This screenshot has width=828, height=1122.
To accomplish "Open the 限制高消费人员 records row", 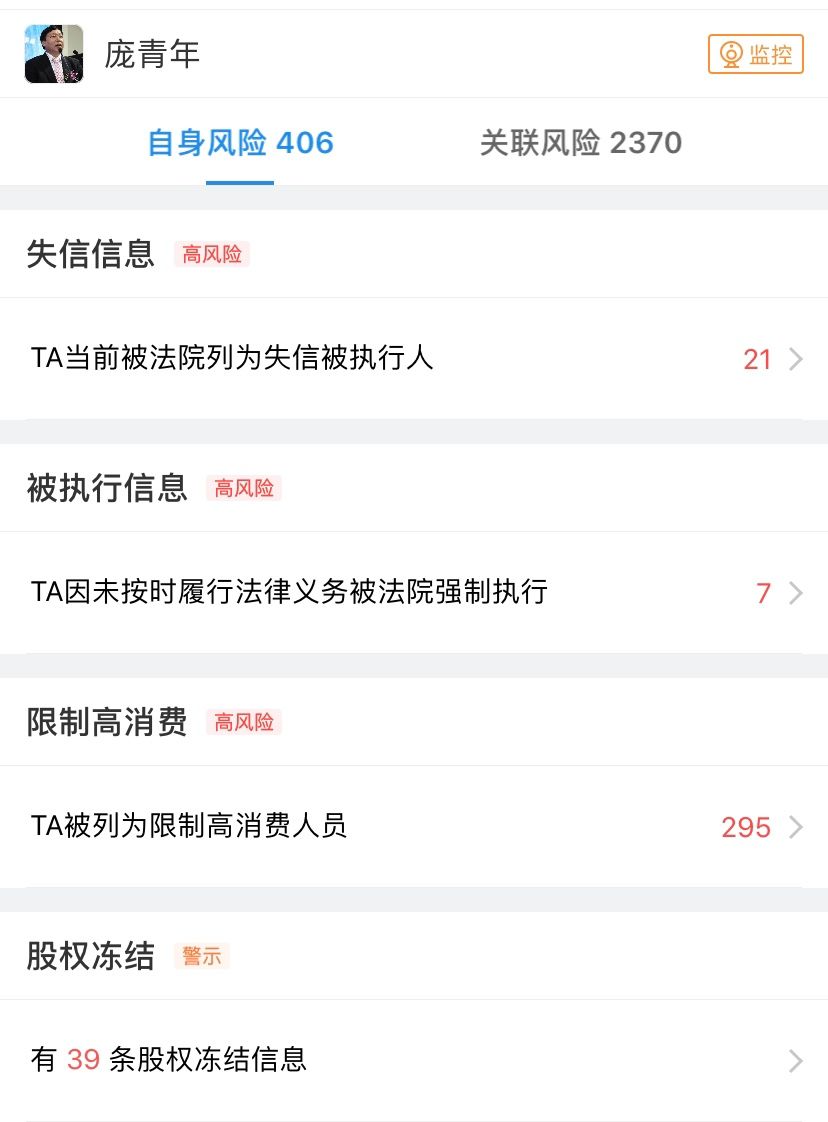I will pyautogui.click(x=414, y=826).
